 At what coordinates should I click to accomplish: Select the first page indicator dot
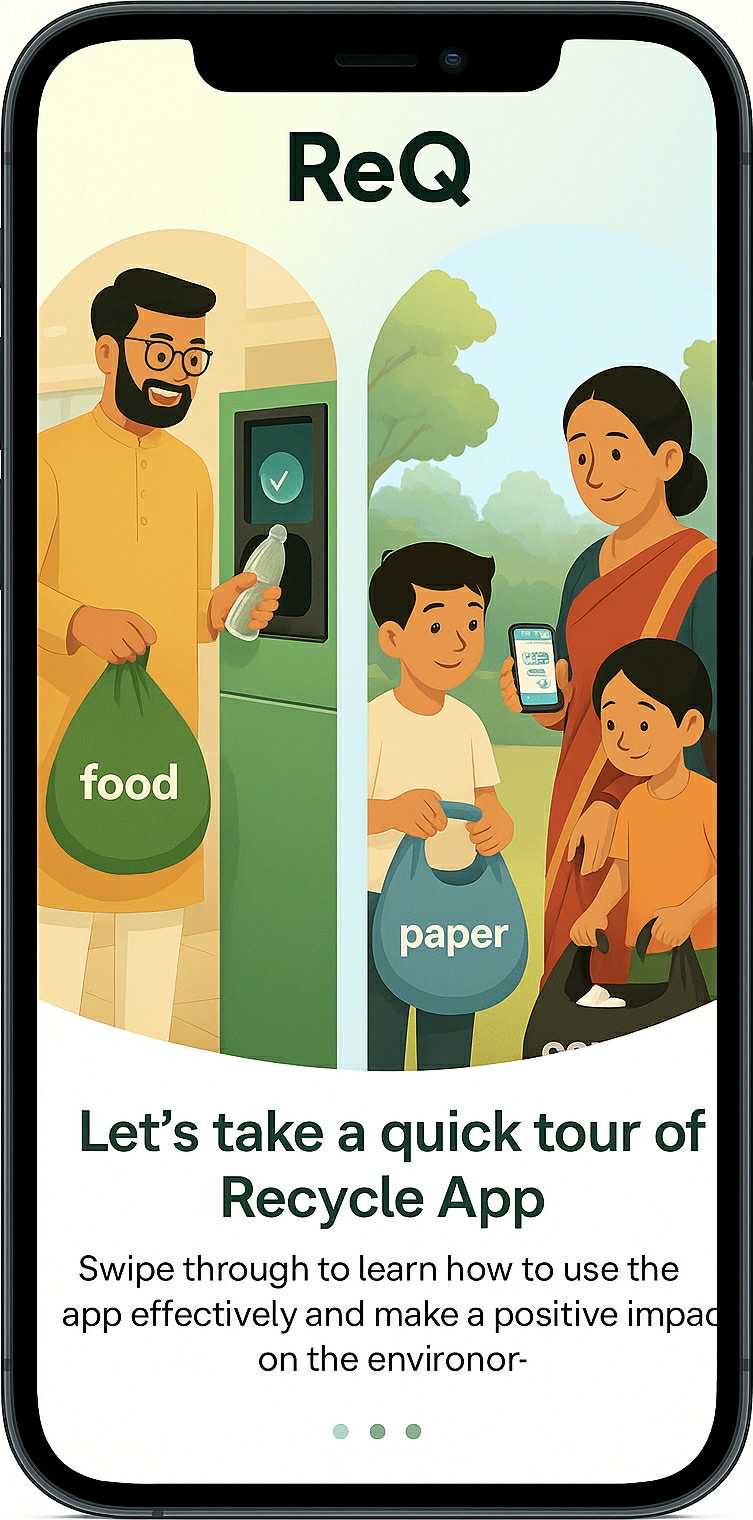[341, 1431]
